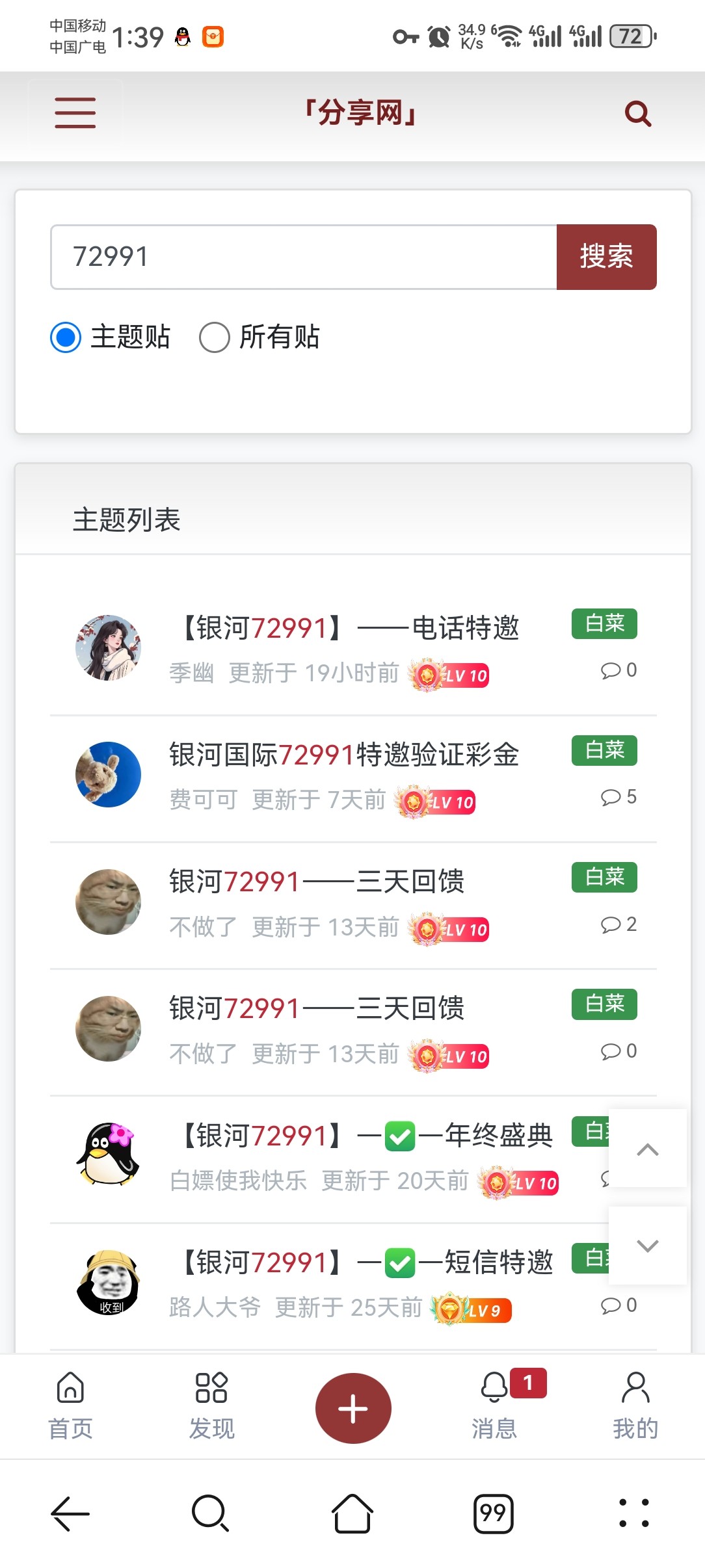Select the 主题贴 radio option
Screen dimensions: 705x1568
[x=66, y=337]
